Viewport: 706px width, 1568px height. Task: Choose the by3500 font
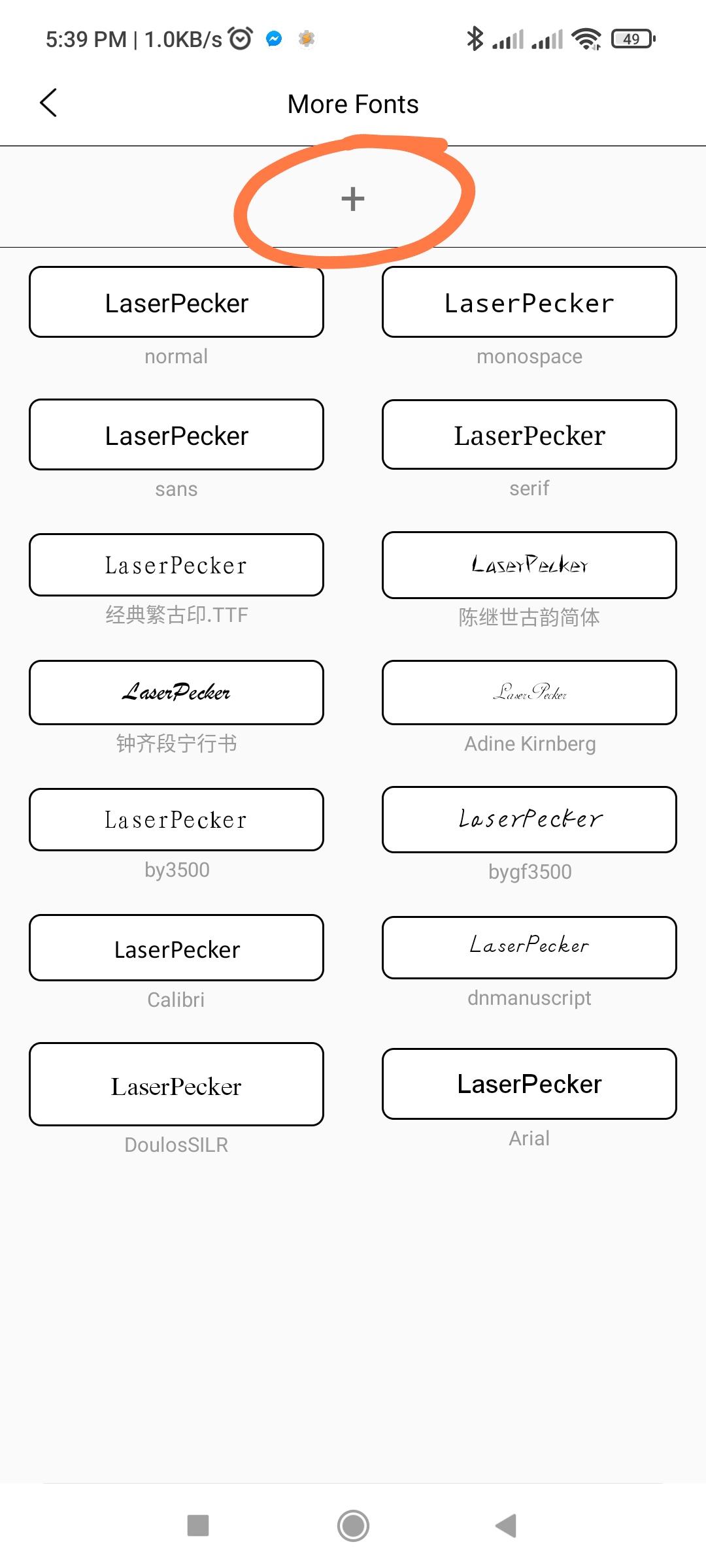point(176,819)
